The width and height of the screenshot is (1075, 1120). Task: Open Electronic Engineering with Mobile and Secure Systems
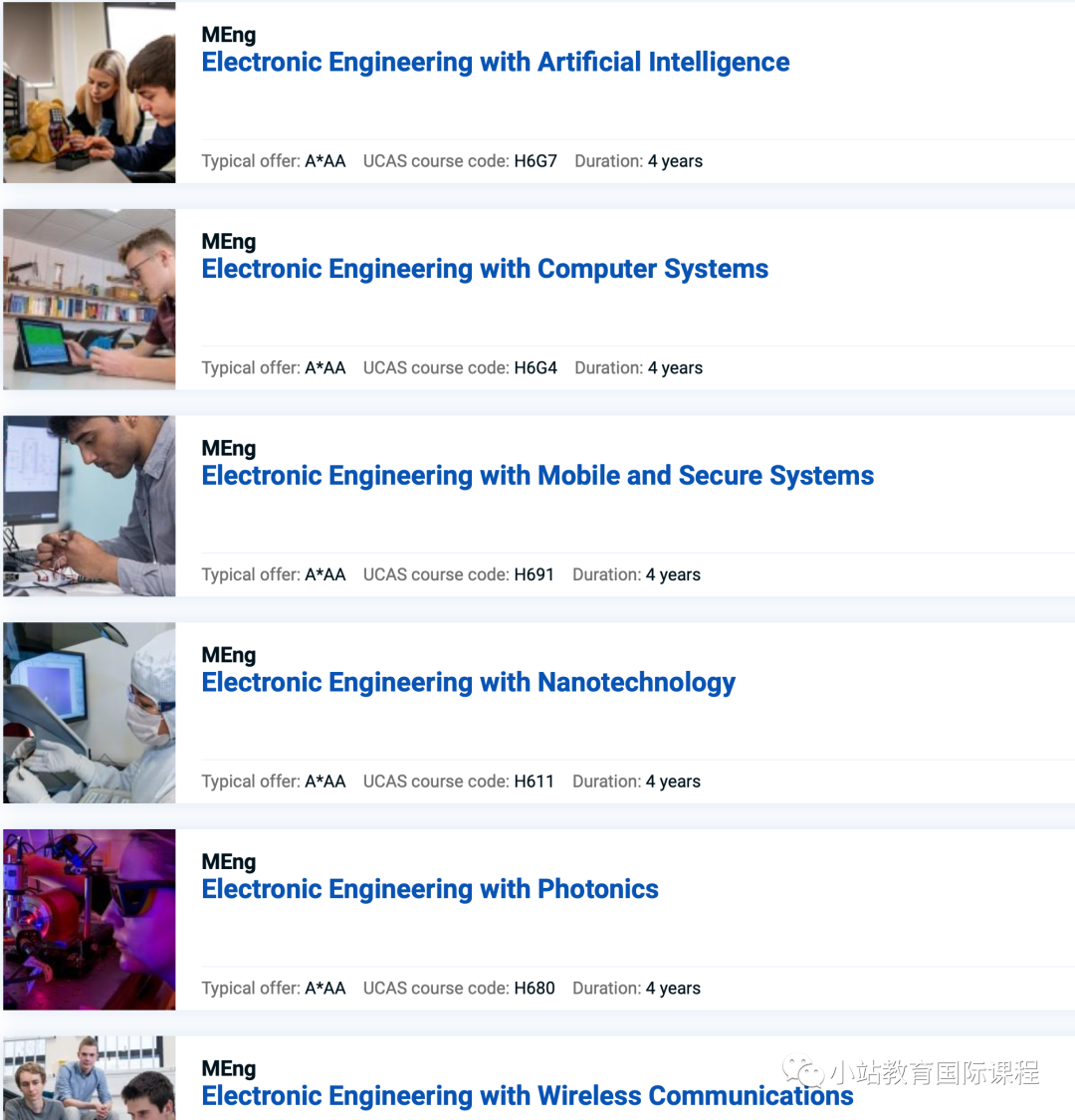point(537,476)
